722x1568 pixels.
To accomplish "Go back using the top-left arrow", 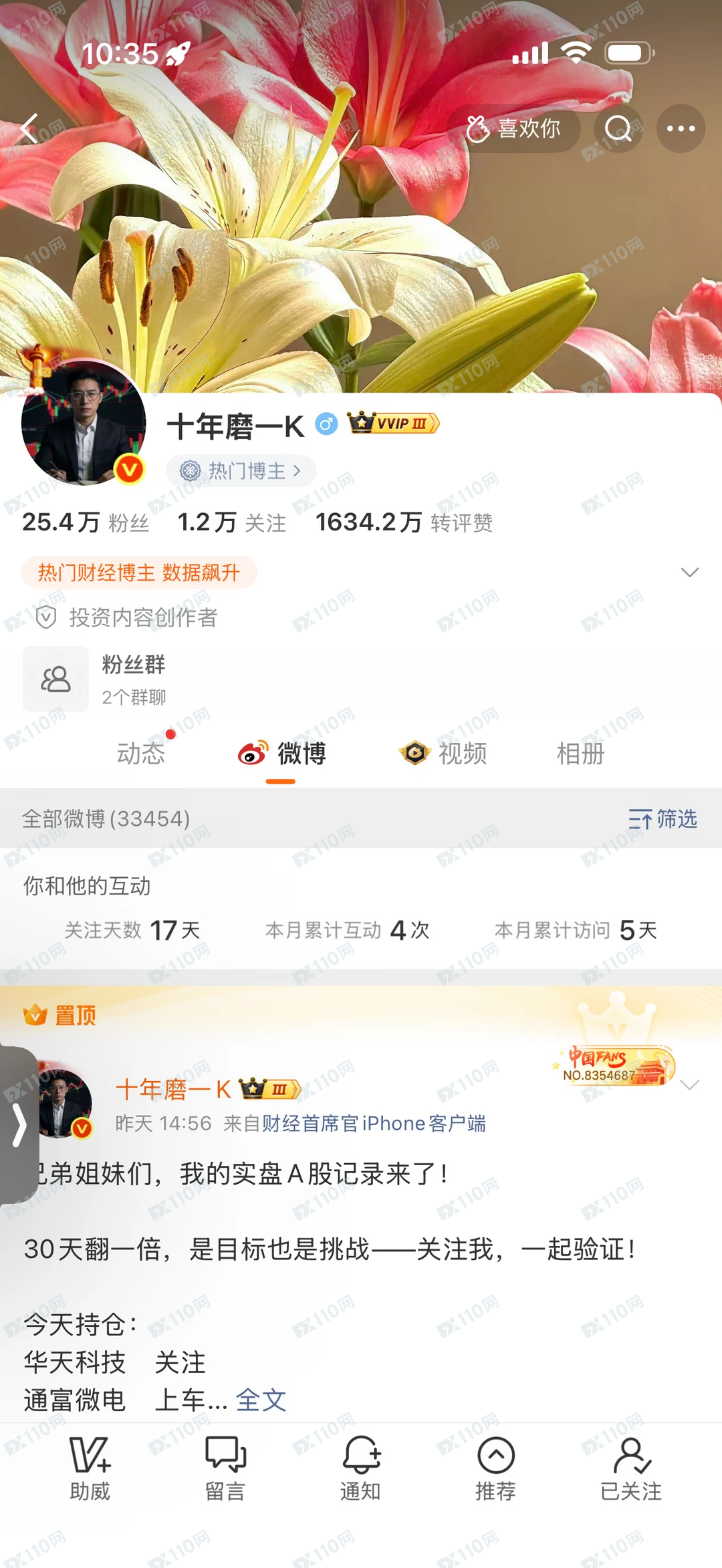I will (29, 128).
